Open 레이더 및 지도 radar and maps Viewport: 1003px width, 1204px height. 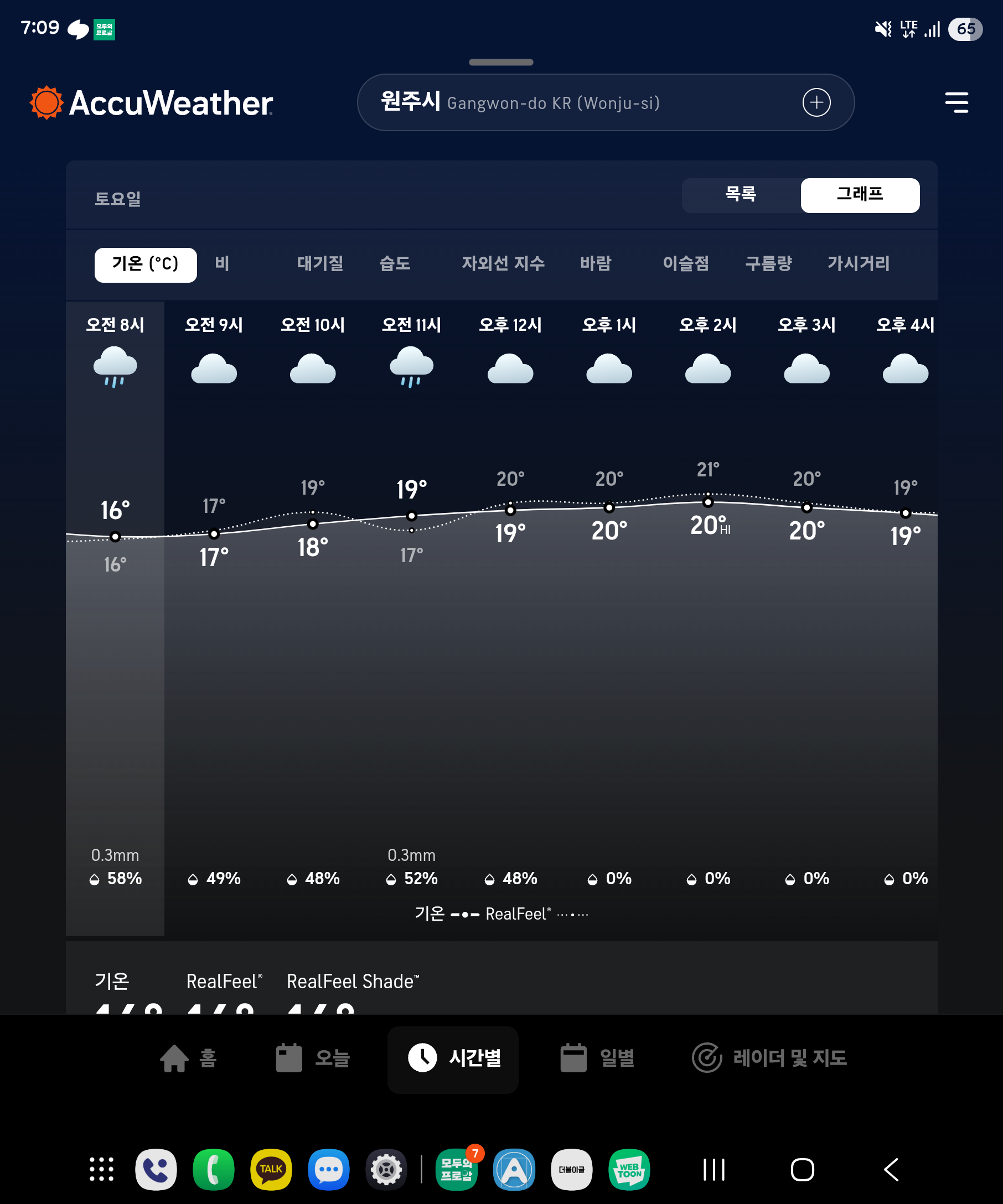coord(769,1058)
